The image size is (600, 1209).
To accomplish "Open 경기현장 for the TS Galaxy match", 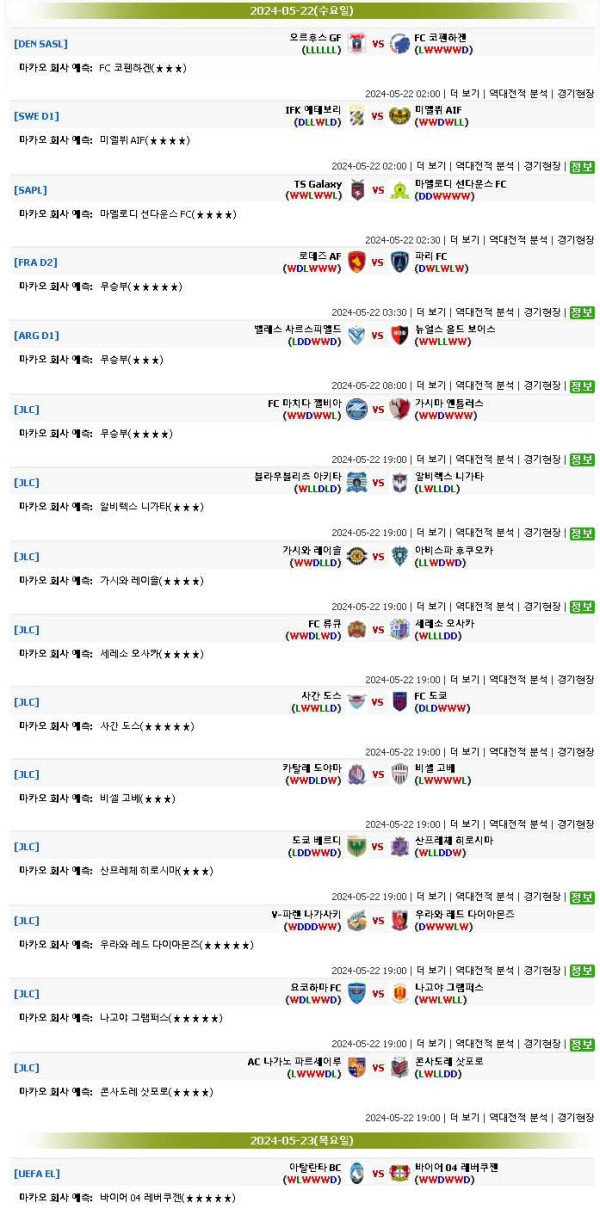I will 575,240.
